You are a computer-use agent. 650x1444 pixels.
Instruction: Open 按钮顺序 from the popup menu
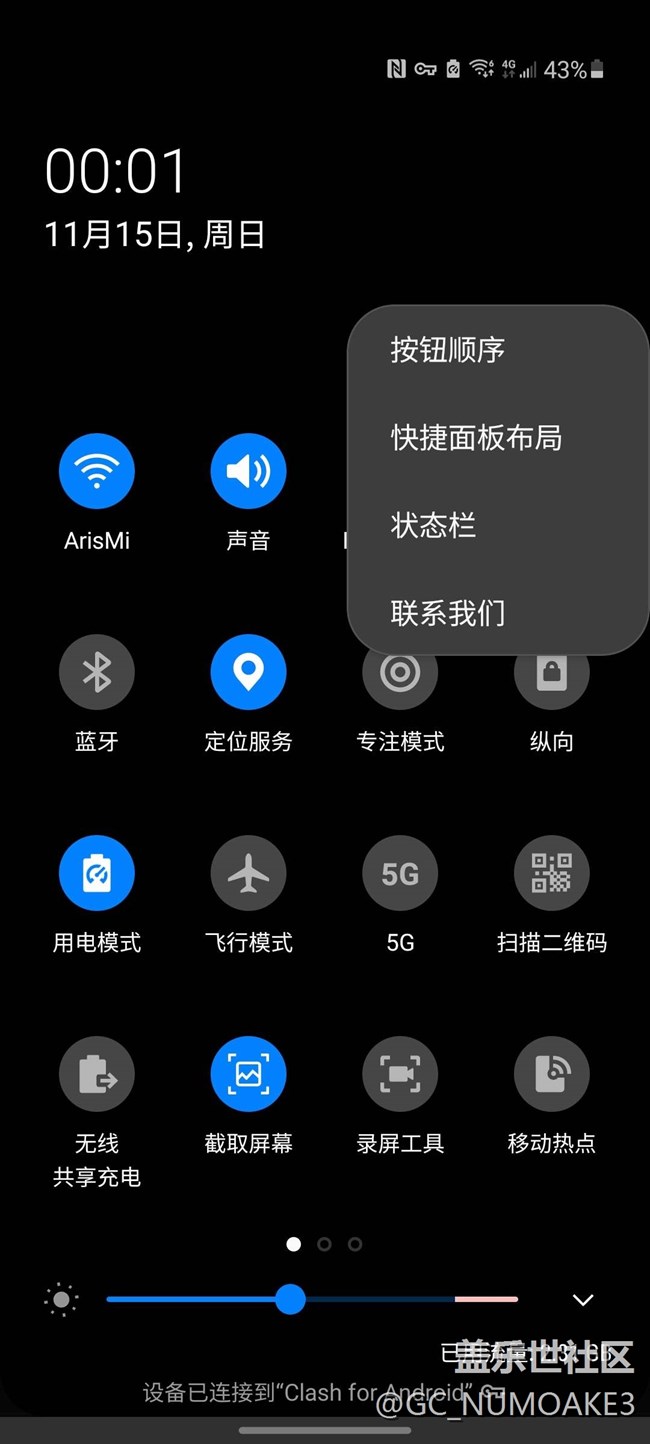point(447,350)
